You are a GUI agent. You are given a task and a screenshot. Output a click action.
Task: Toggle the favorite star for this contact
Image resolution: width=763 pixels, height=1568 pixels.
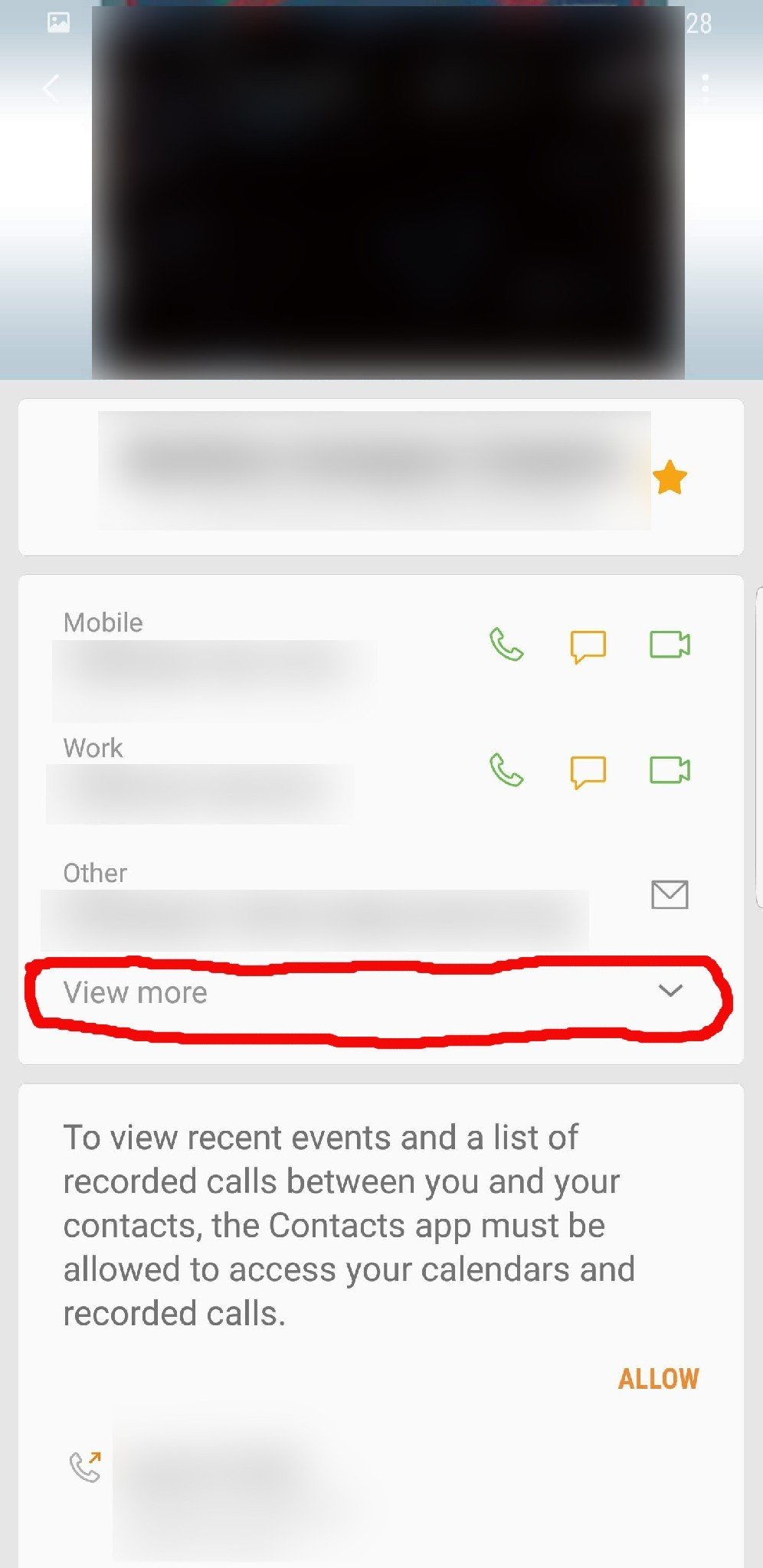[x=670, y=478]
